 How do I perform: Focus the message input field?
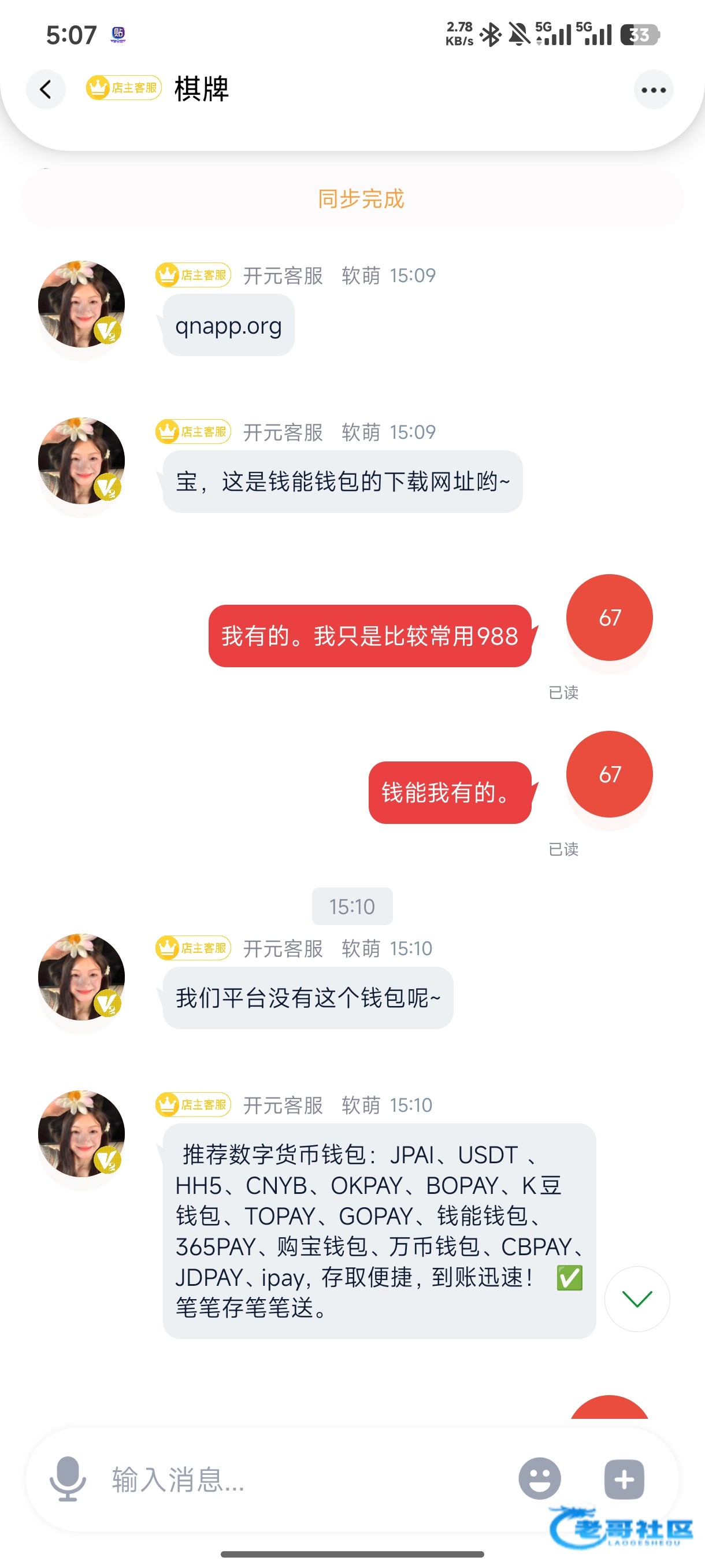pos(304,1478)
